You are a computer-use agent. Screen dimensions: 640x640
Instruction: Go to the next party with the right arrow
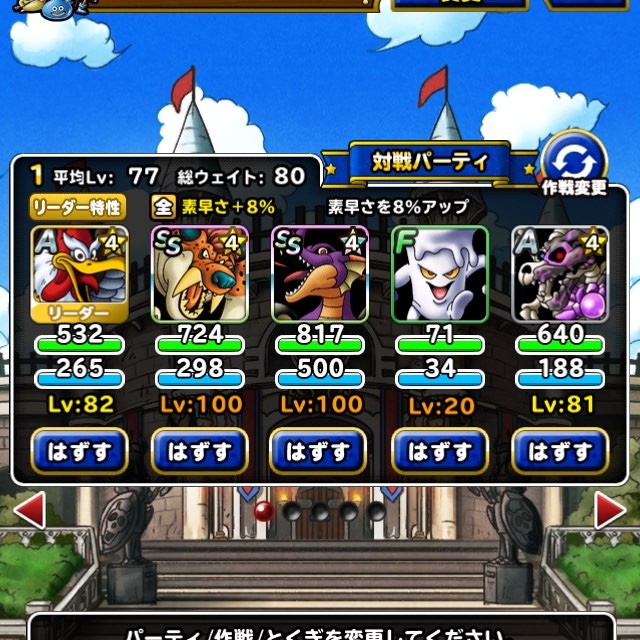pos(610,511)
